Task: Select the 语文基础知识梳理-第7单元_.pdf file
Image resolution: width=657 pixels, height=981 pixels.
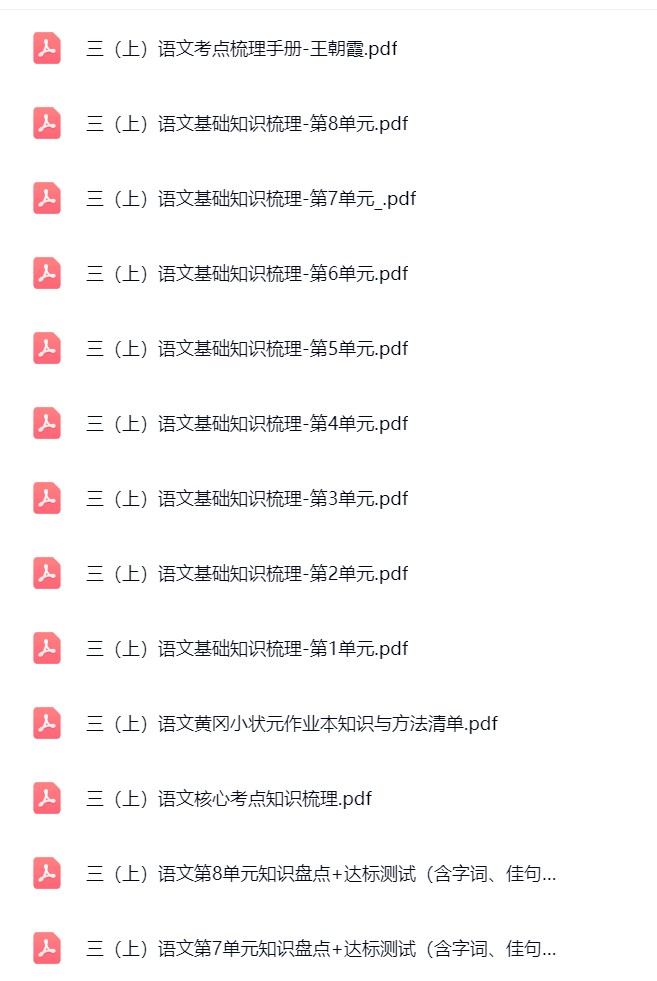Action: coord(251,198)
